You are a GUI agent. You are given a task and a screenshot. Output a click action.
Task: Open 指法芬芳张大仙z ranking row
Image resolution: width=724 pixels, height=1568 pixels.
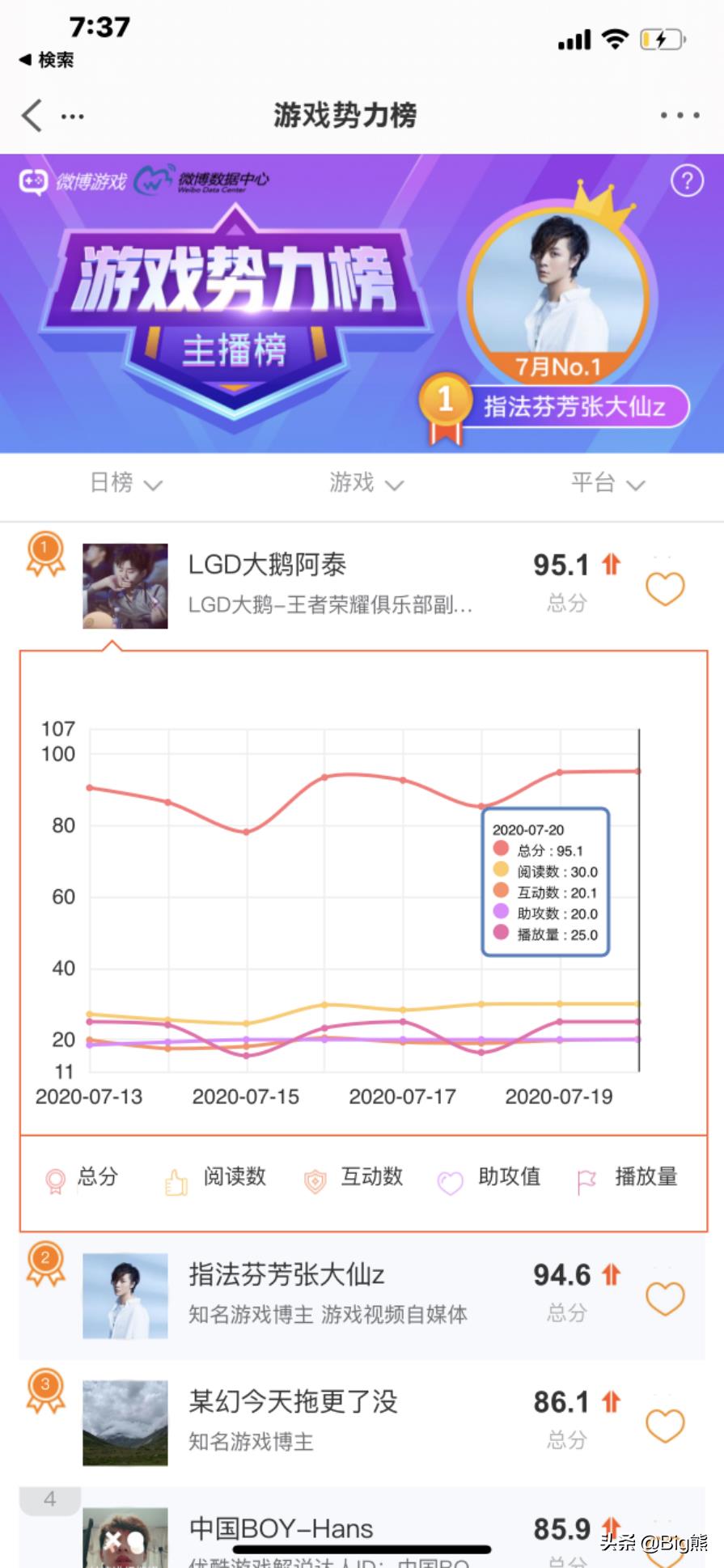(324, 1293)
